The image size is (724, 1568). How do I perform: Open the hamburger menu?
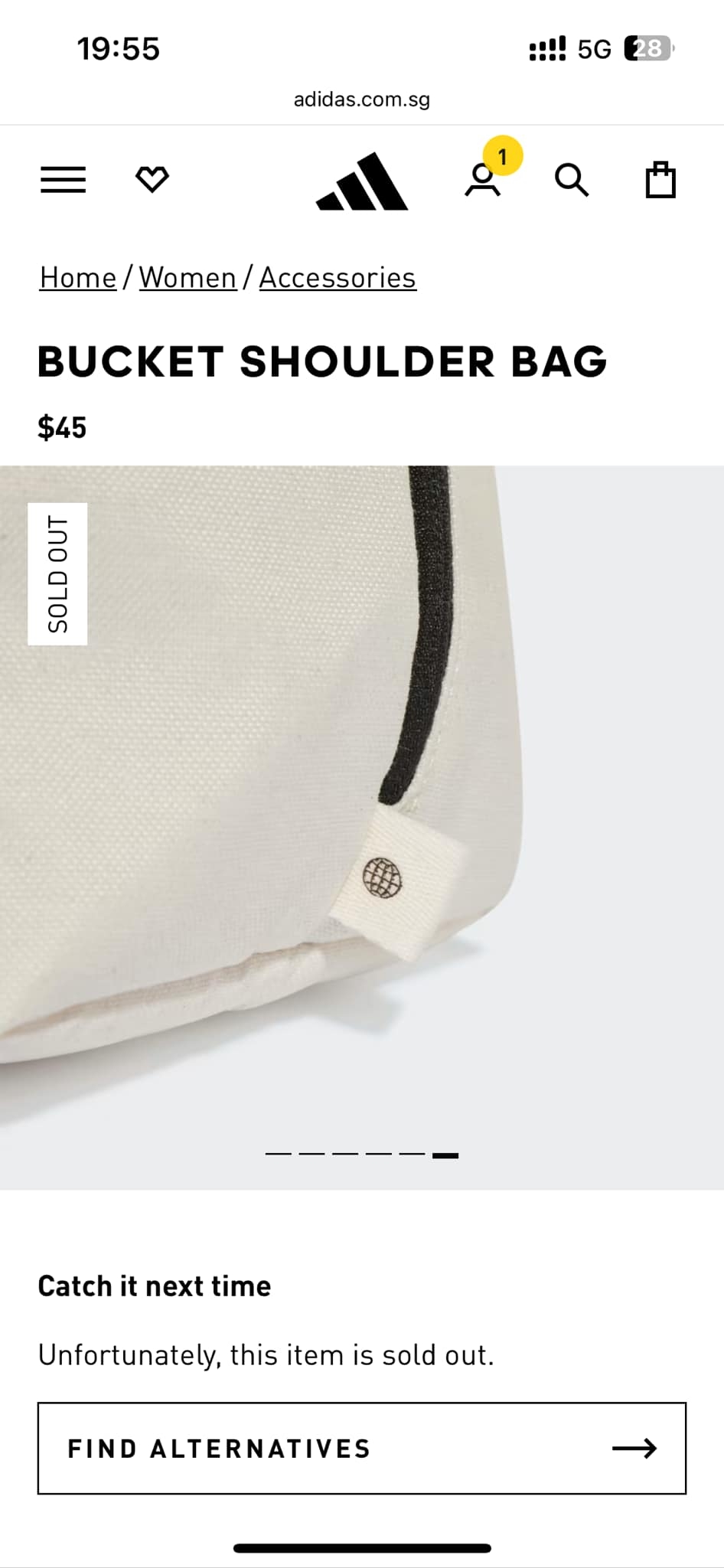click(x=63, y=181)
